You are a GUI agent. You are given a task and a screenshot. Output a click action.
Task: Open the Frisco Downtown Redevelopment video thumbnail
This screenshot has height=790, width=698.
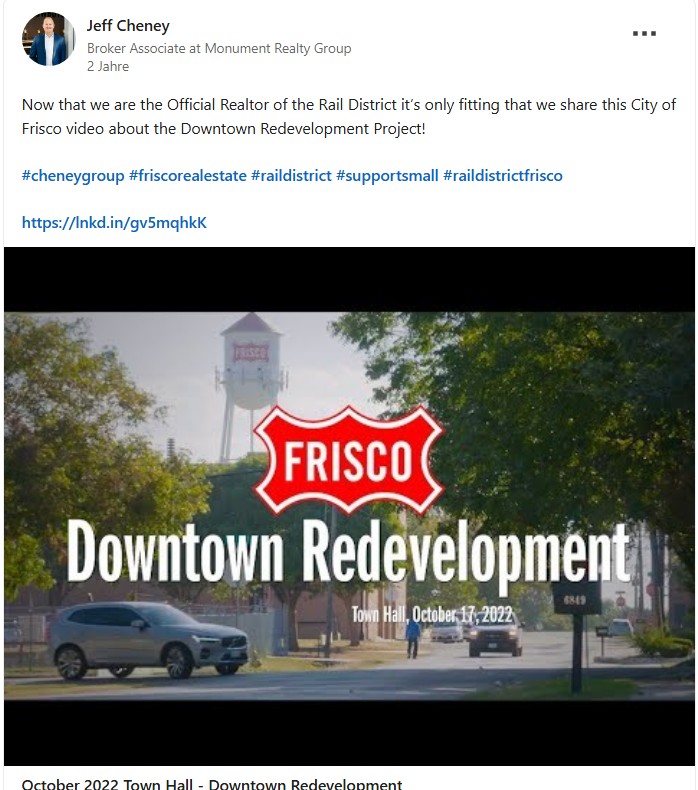[349, 506]
